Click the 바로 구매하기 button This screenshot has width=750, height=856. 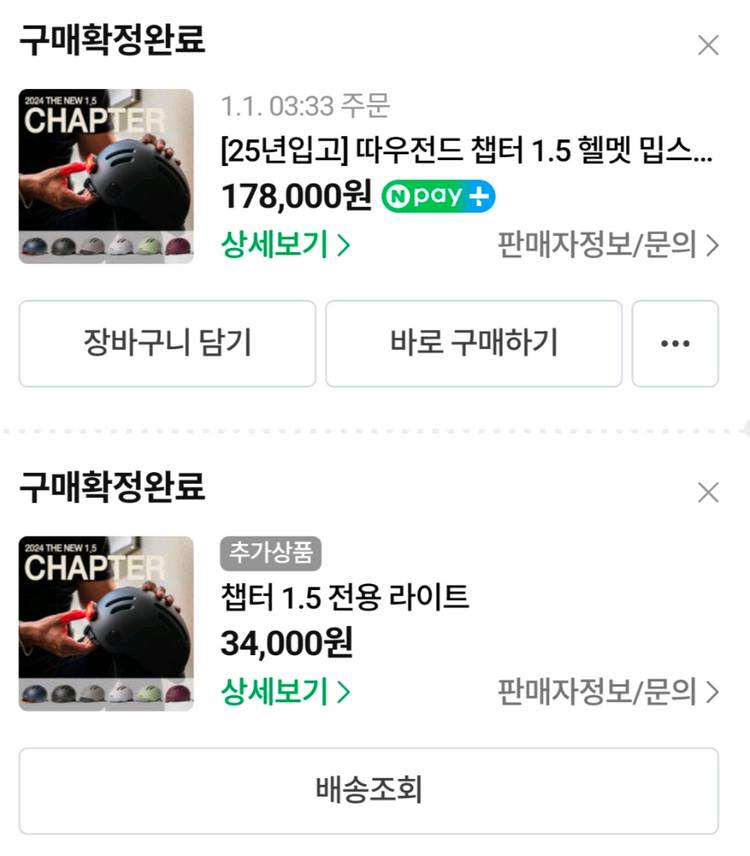click(474, 343)
